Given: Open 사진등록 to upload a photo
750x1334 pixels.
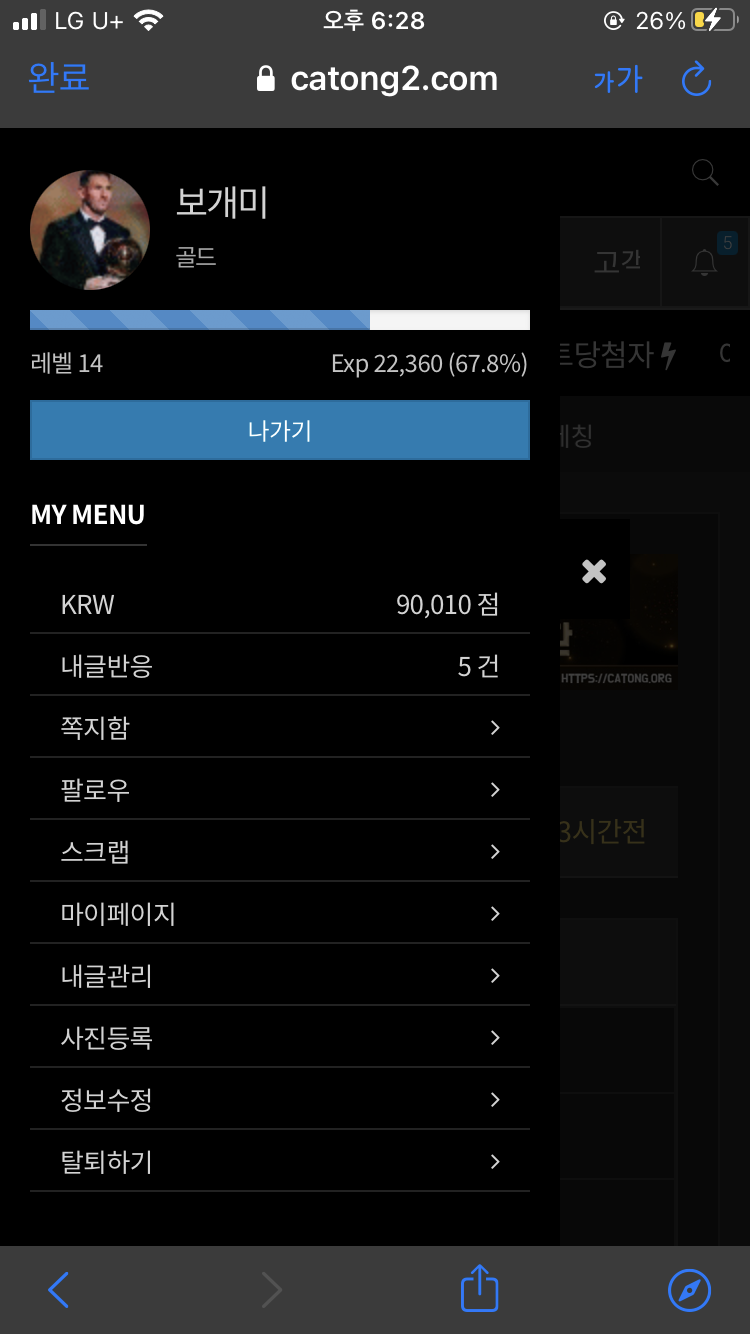Looking at the screenshot, I should coord(280,1038).
